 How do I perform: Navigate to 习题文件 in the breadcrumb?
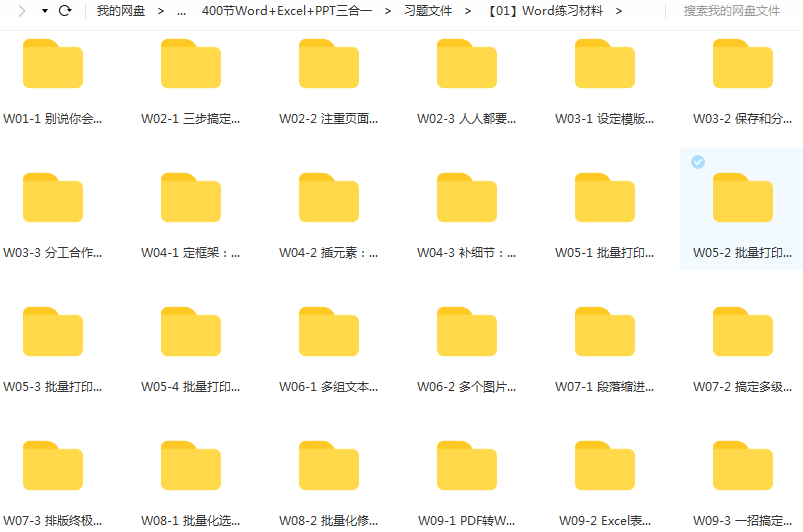(428, 11)
